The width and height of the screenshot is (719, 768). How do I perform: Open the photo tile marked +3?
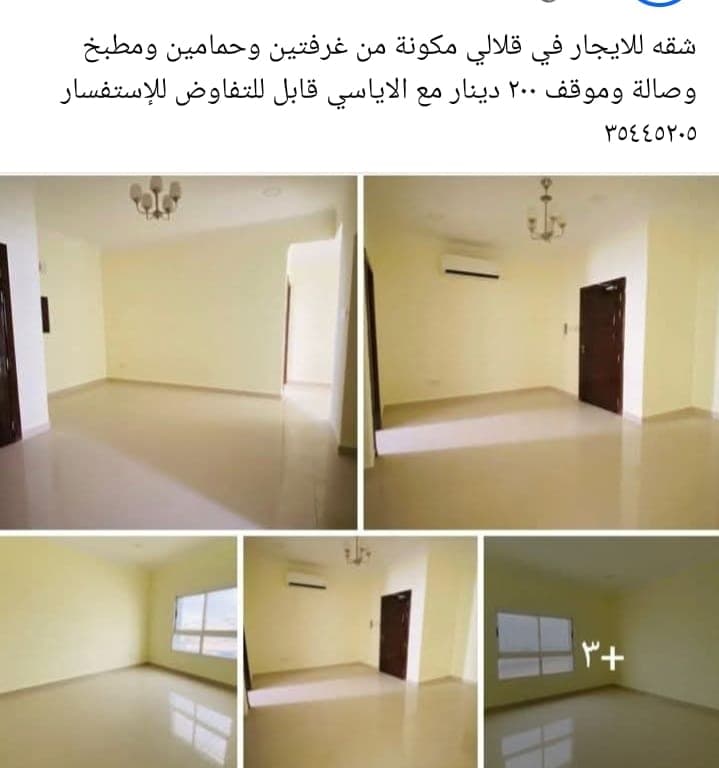click(601, 652)
